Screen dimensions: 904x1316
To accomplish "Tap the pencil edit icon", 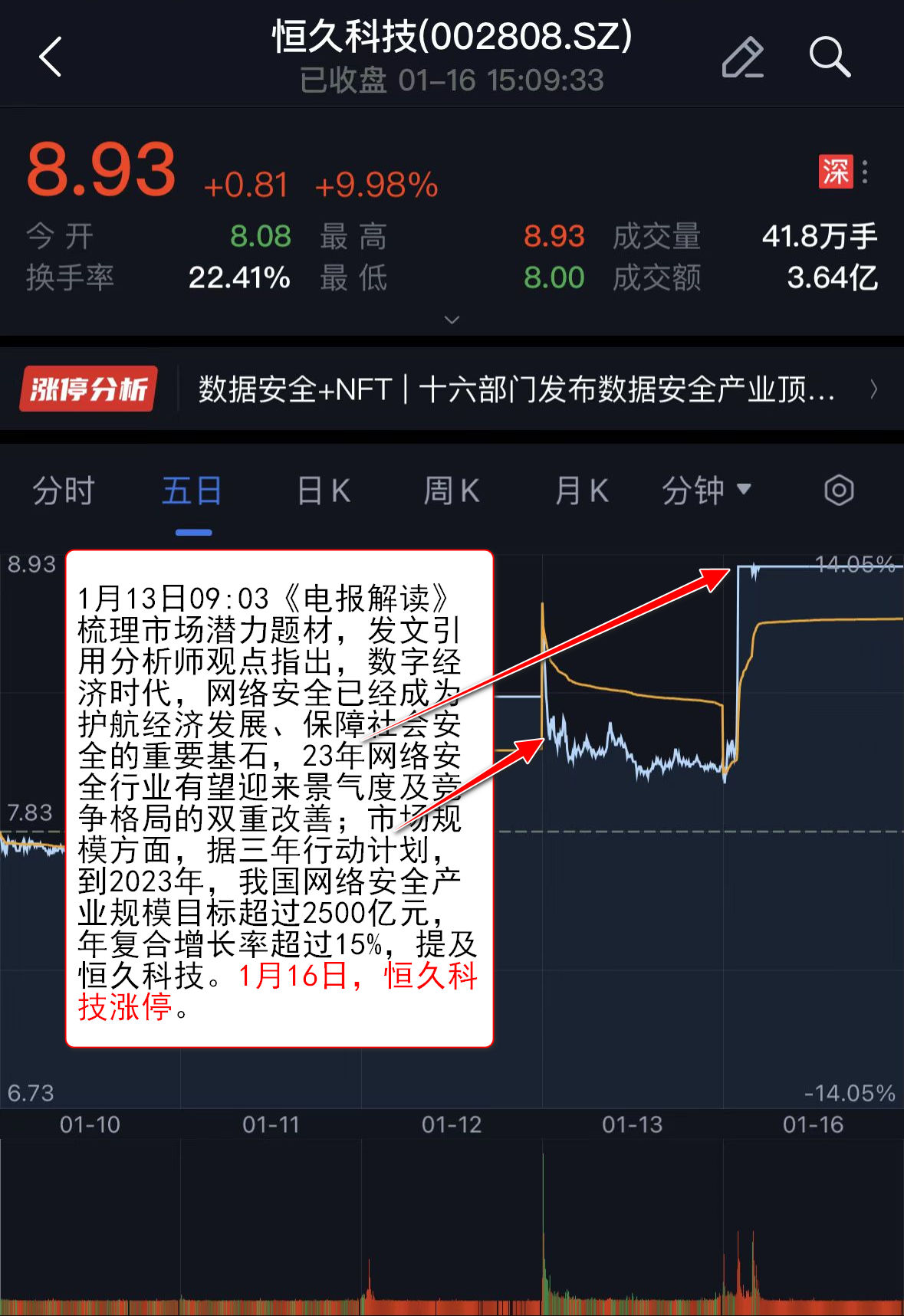I will (742, 57).
